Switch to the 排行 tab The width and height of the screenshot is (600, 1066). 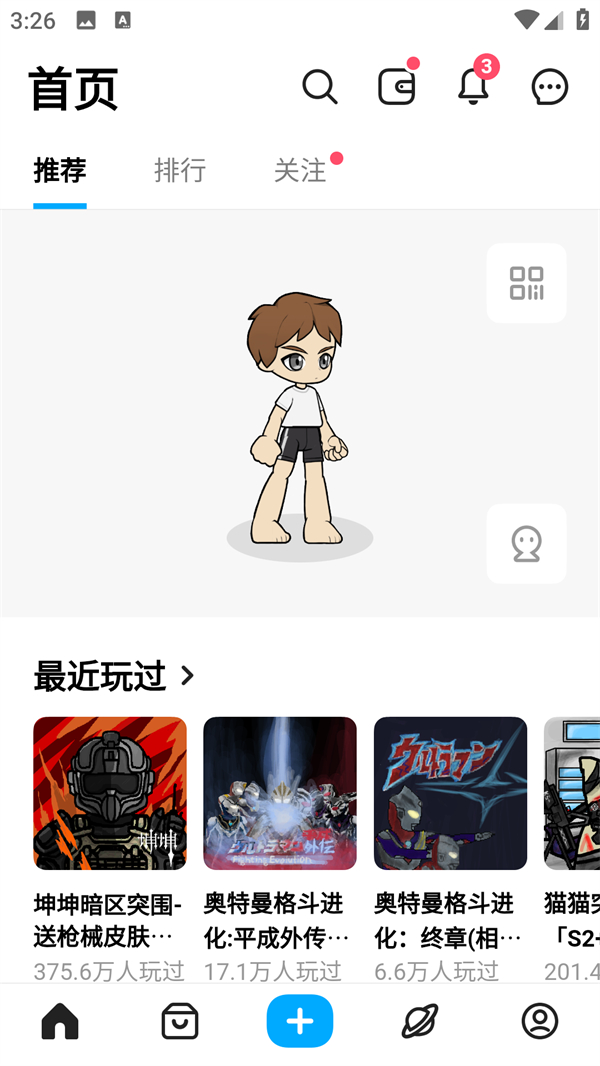tap(180, 170)
